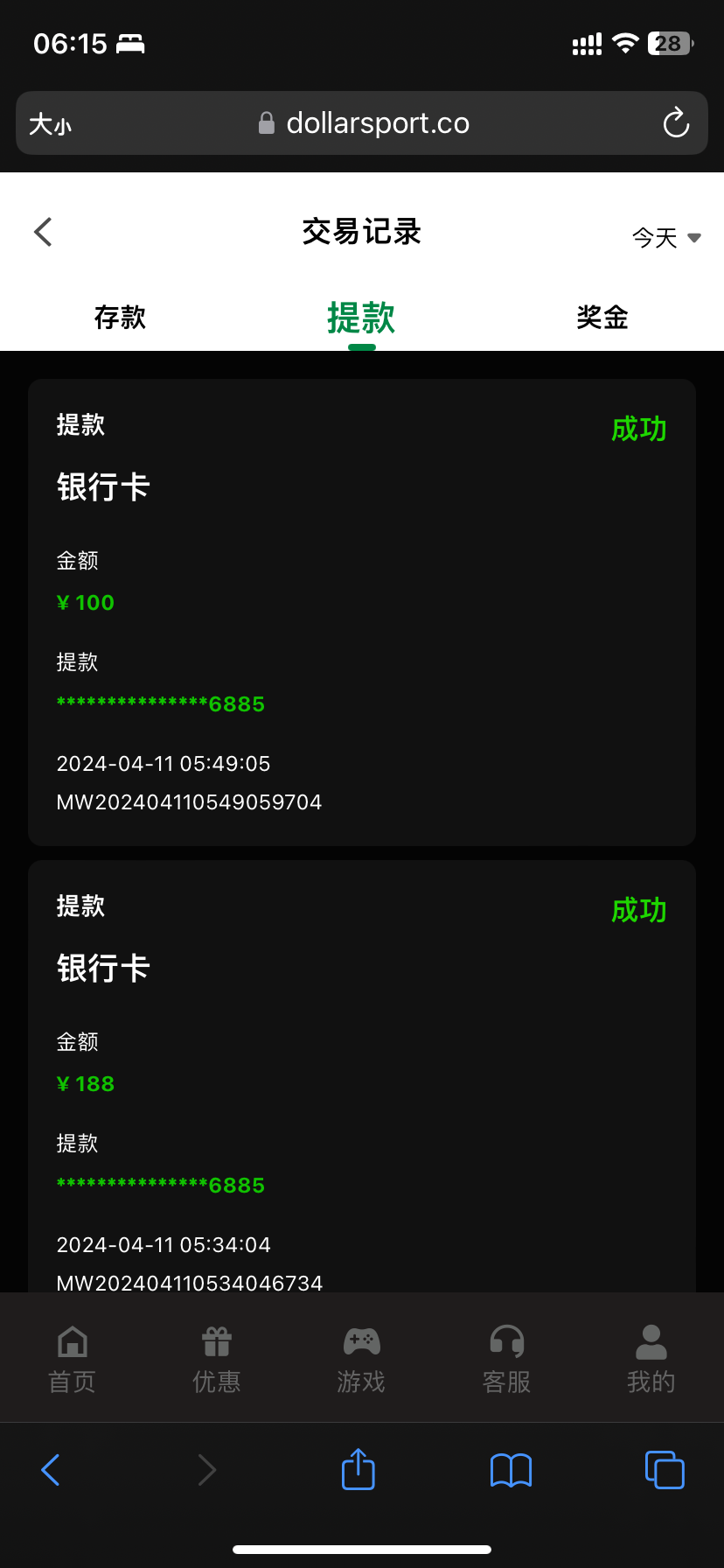Open the ¥100 withdrawal record

point(362,612)
